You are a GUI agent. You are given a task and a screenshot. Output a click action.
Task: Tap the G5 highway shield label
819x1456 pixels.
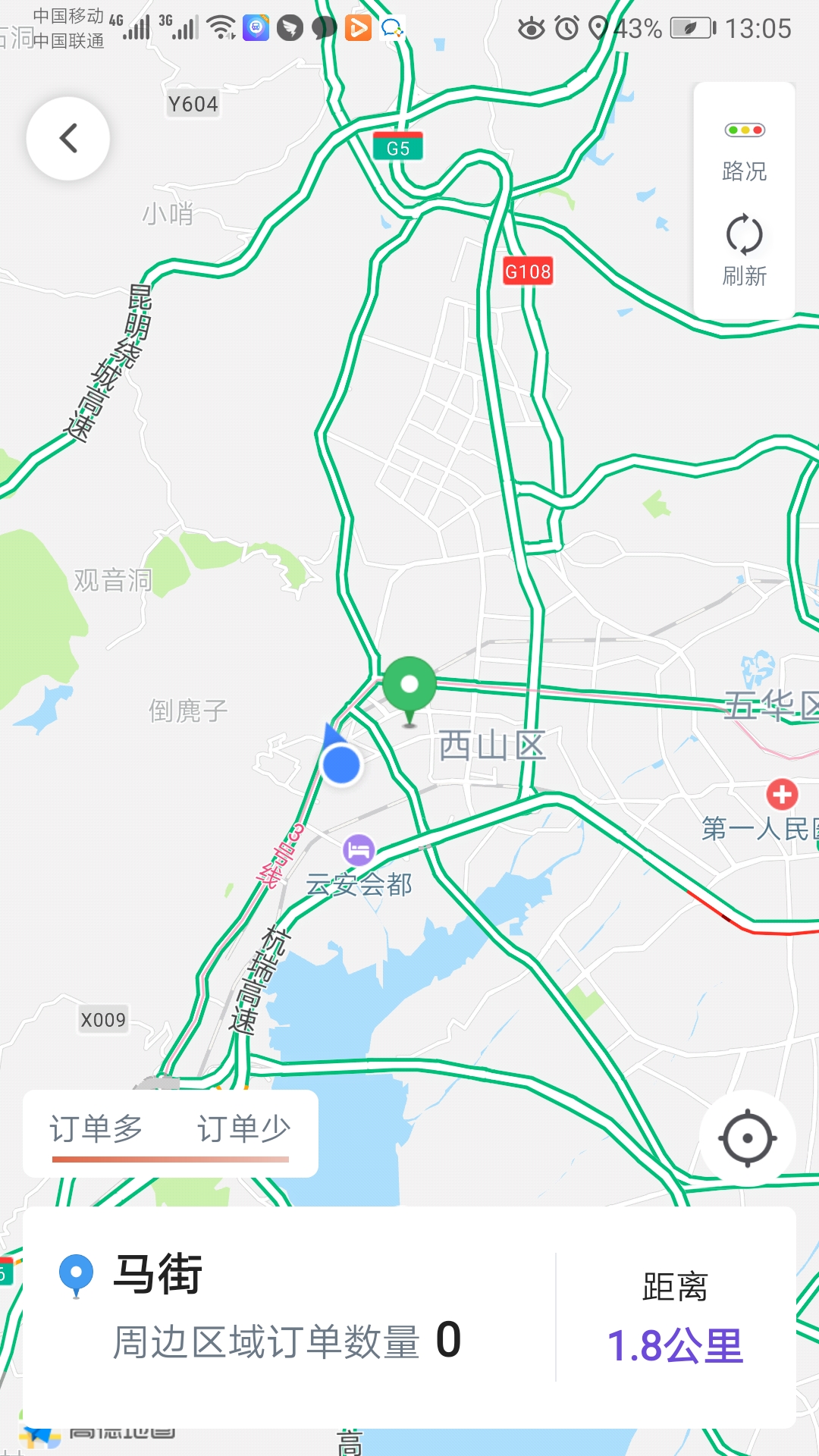(397, 149)
